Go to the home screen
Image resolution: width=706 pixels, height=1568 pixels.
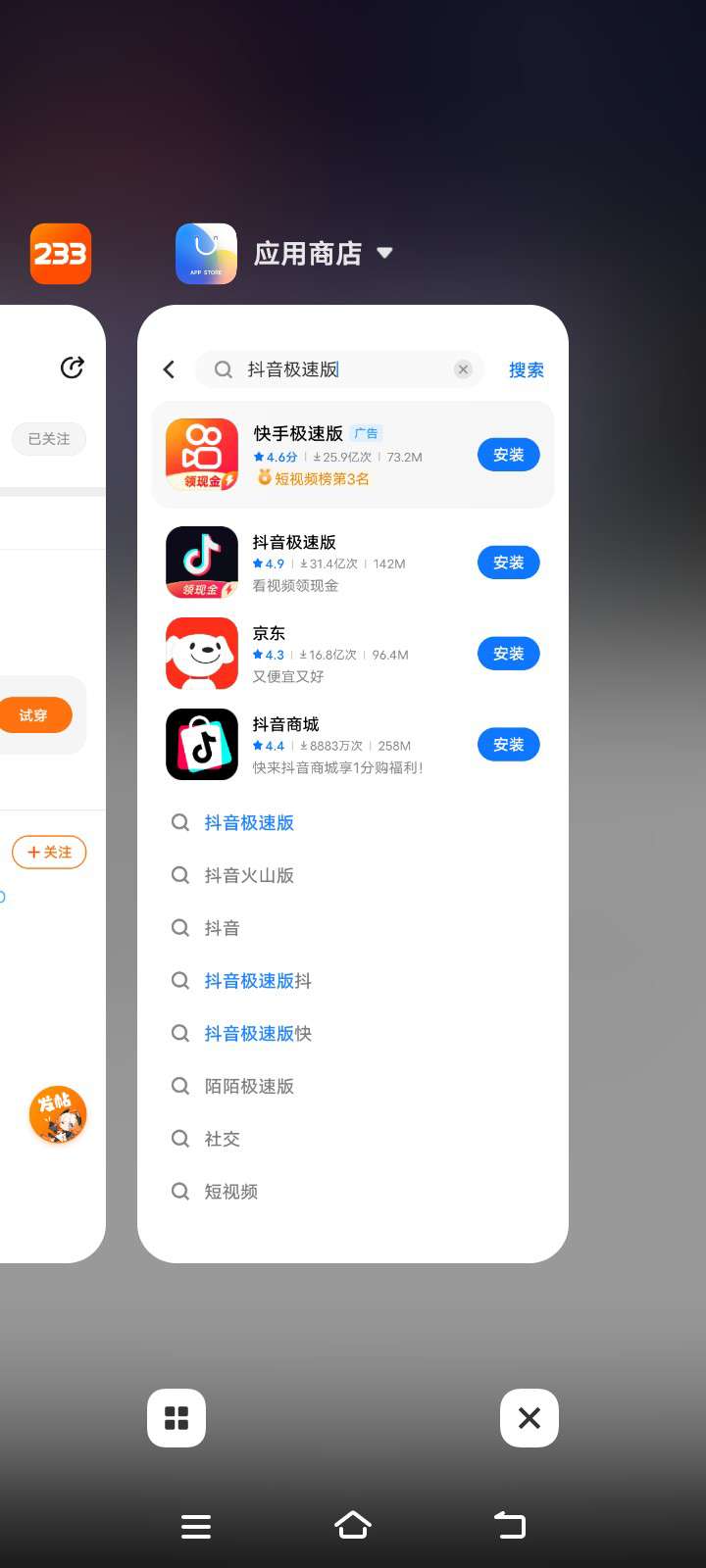353,1525
